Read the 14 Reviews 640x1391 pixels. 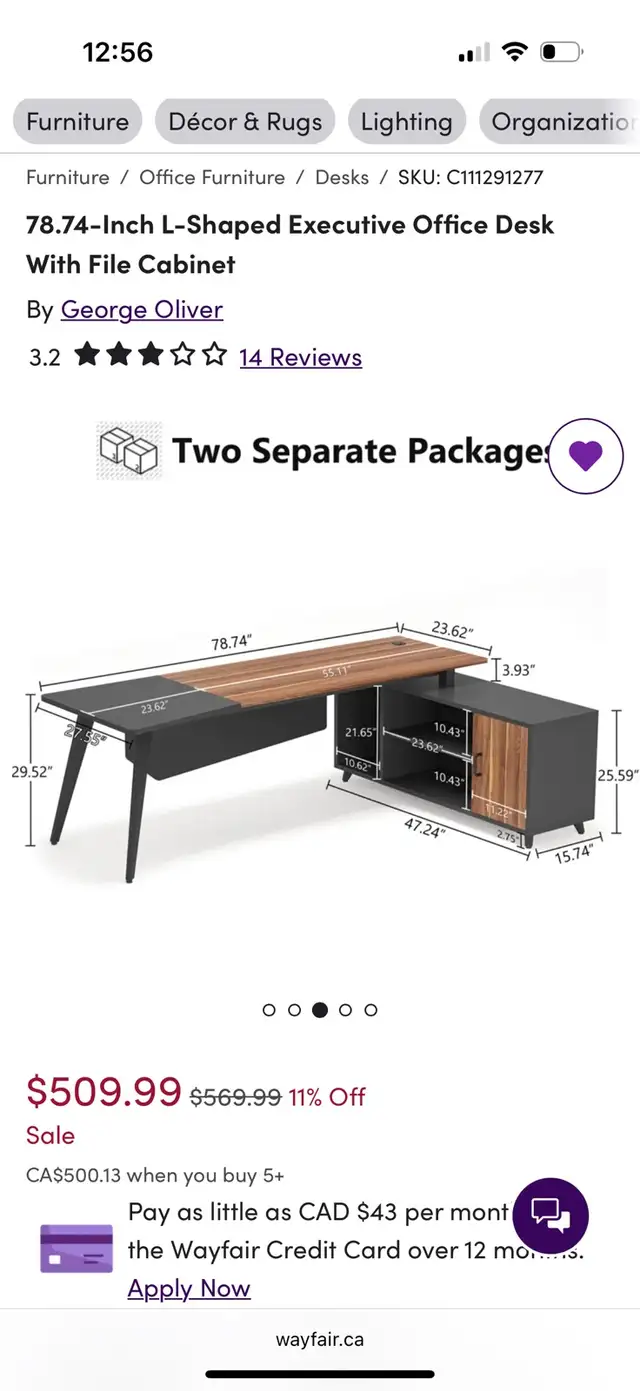301,357
